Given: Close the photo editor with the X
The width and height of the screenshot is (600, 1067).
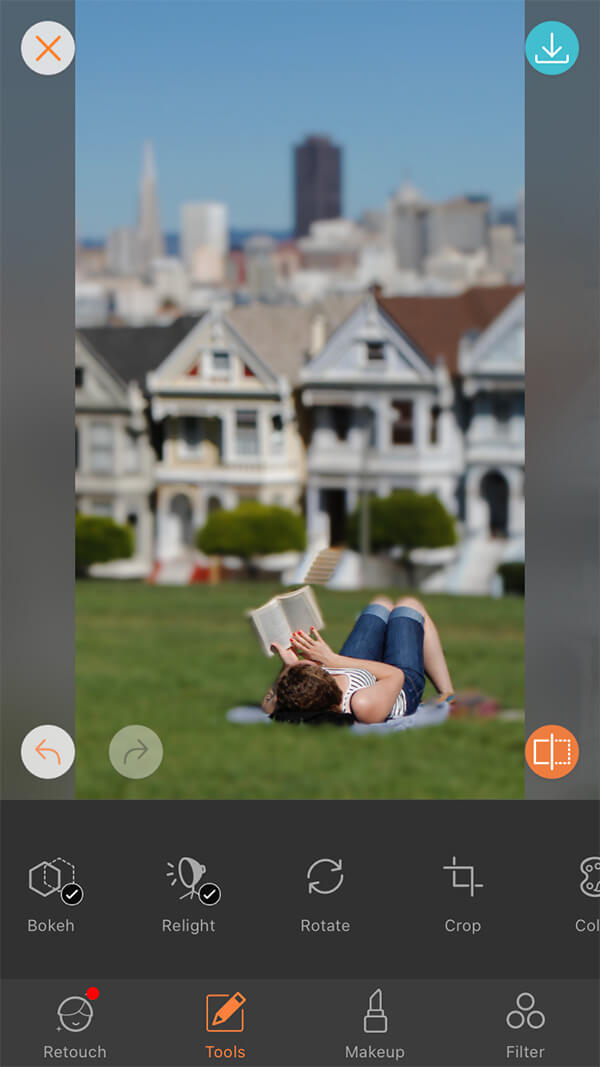Looking at the screenshot, I should tap(48, 48).
